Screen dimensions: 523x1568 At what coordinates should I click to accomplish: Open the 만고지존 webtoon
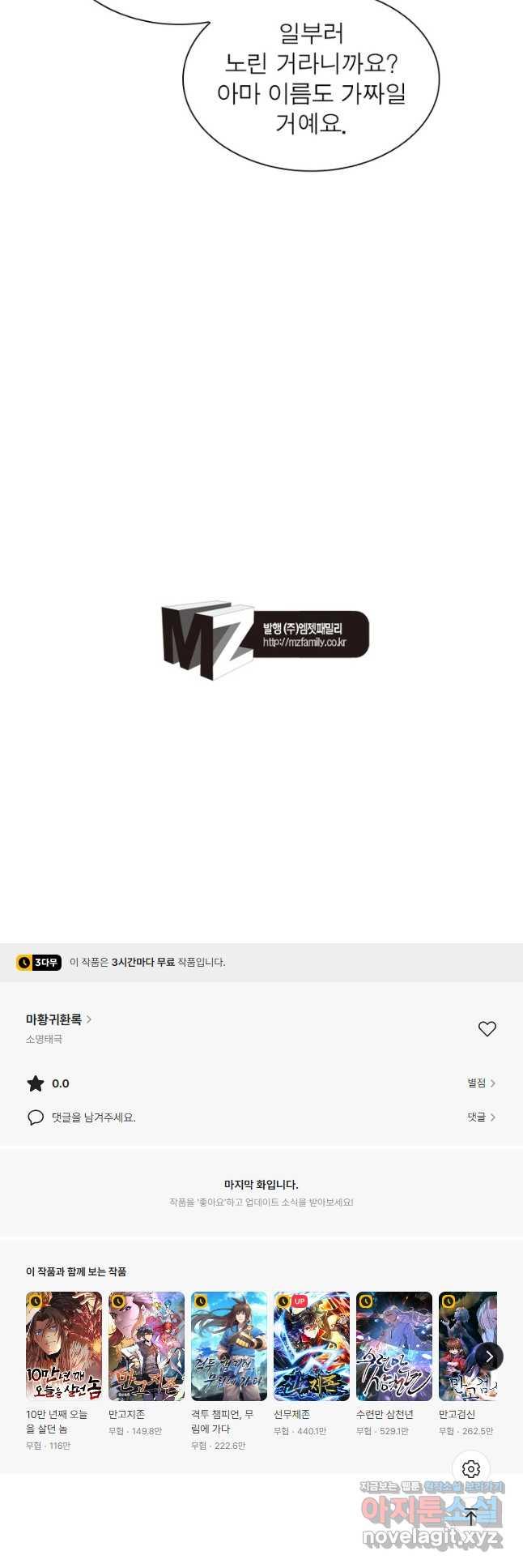147,1347
